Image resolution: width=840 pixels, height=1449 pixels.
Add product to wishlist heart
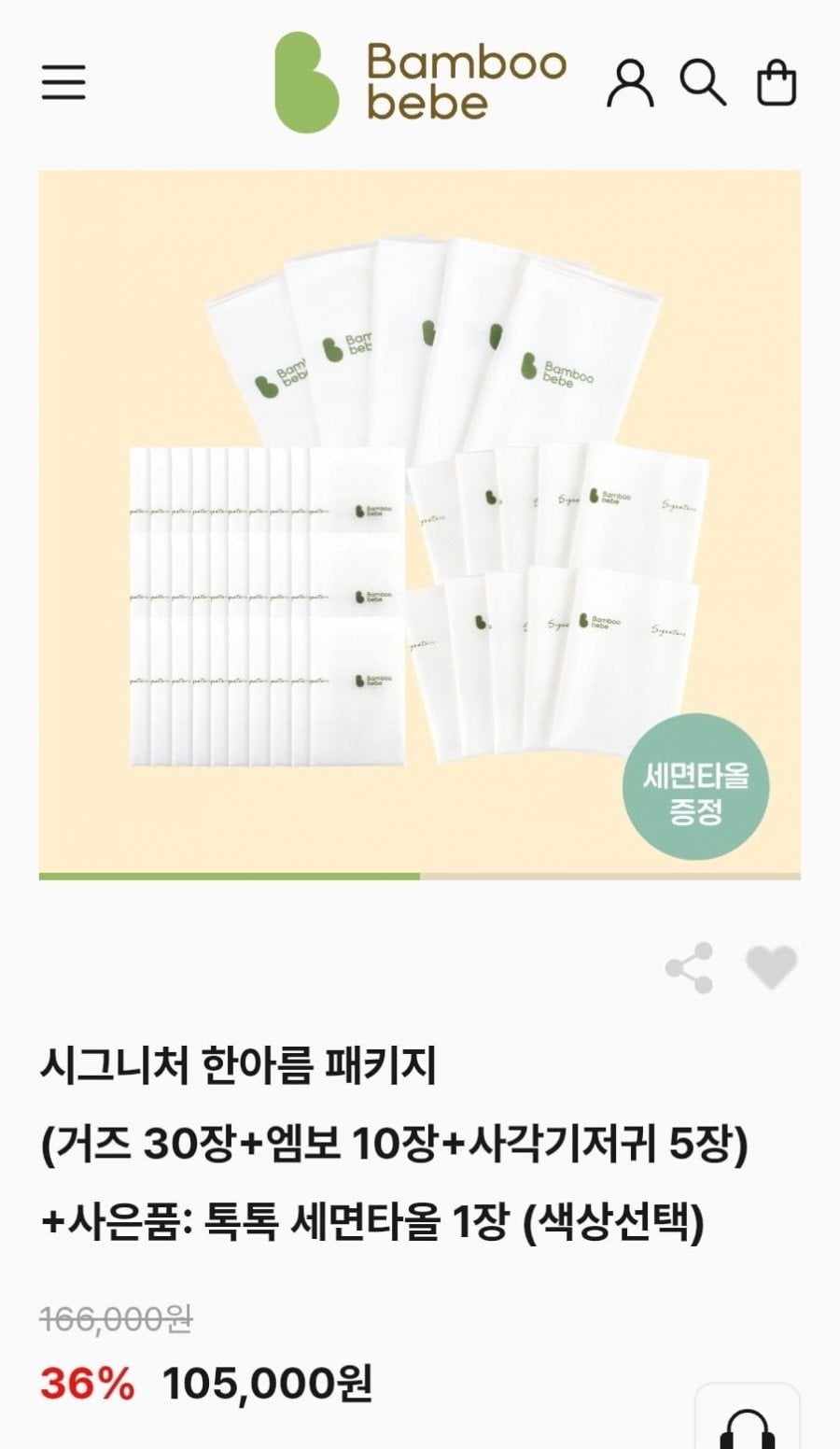(771, 967)
